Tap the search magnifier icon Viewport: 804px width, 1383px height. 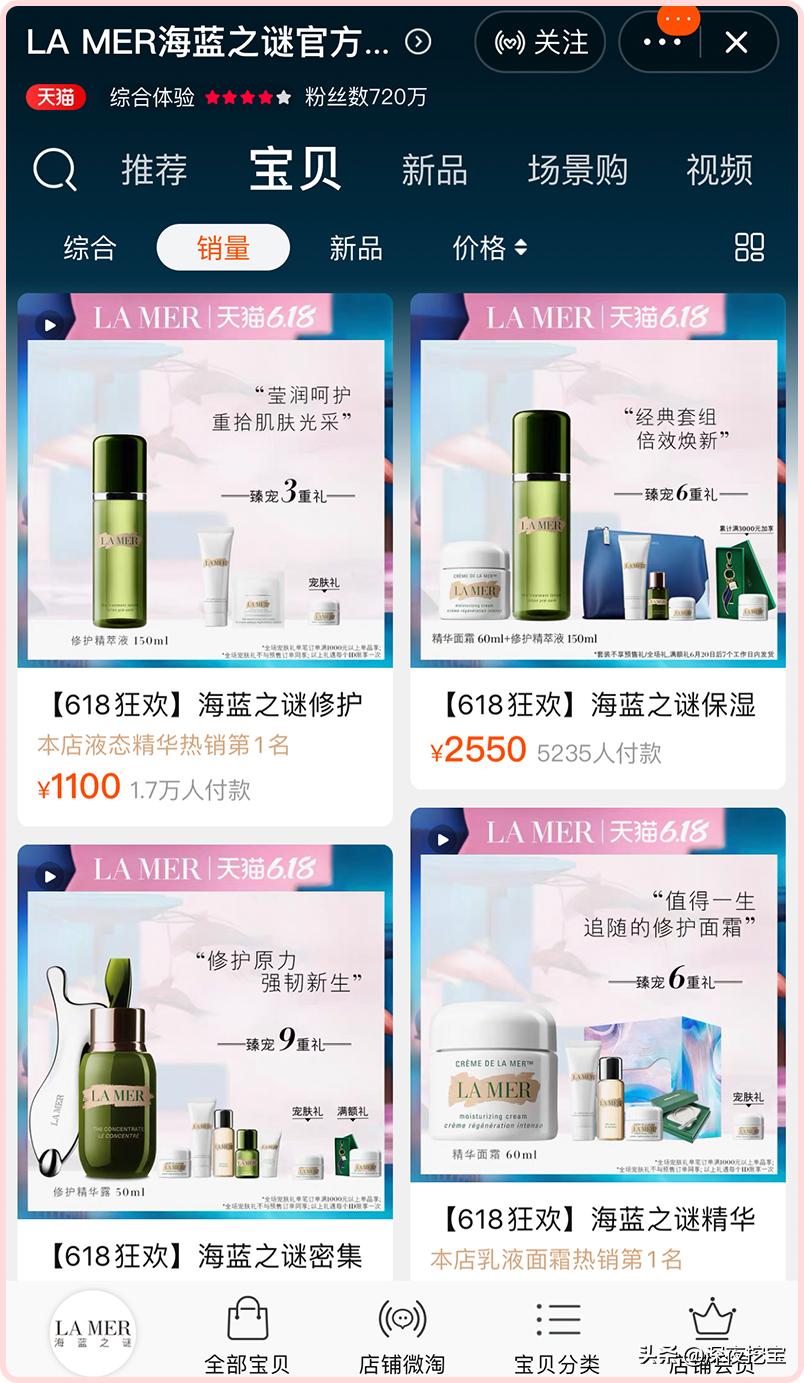click(x=55, y=170)
